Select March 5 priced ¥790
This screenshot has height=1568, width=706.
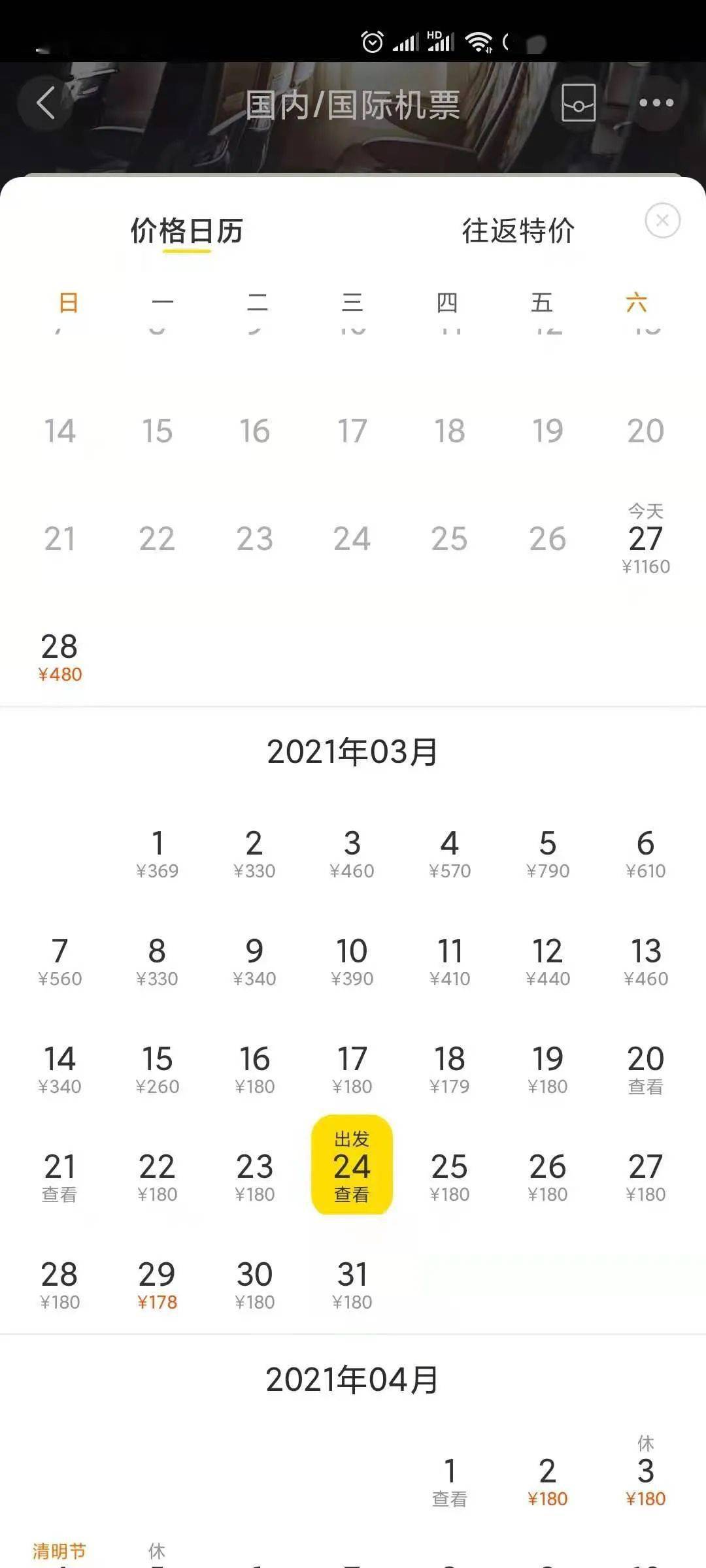tap(548, 852)
